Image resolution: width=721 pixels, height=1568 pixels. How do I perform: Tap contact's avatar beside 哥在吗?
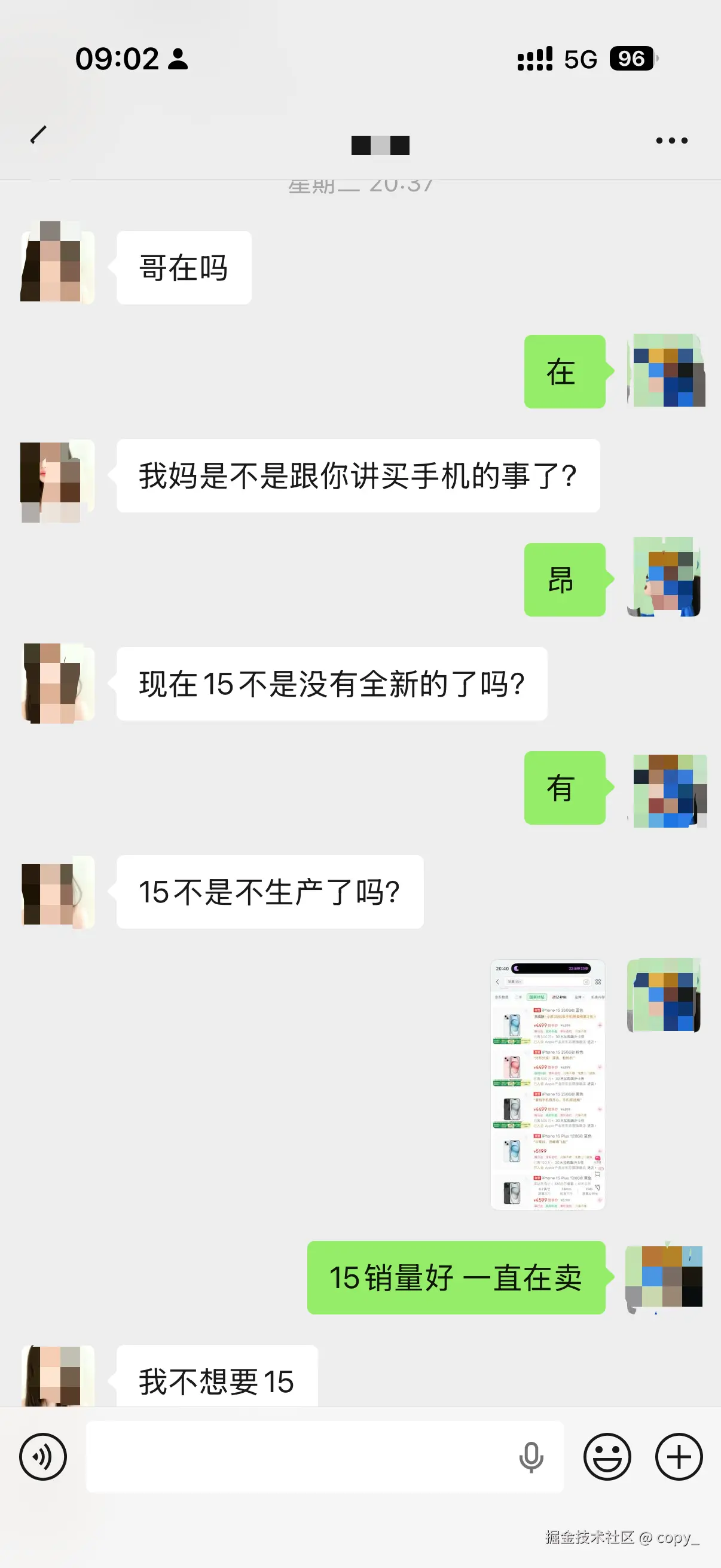57,266
